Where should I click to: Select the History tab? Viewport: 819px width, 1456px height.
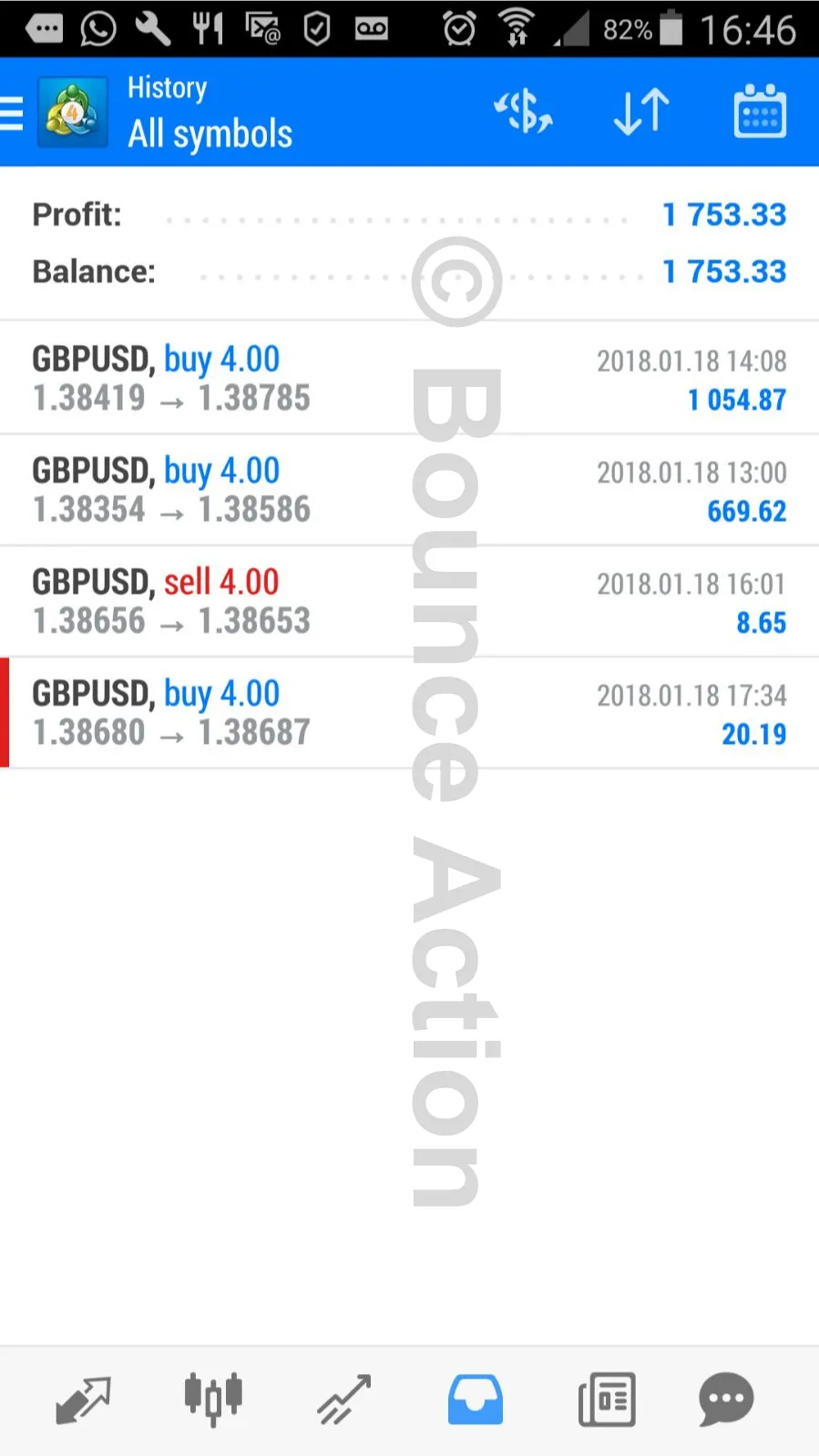475,1400
